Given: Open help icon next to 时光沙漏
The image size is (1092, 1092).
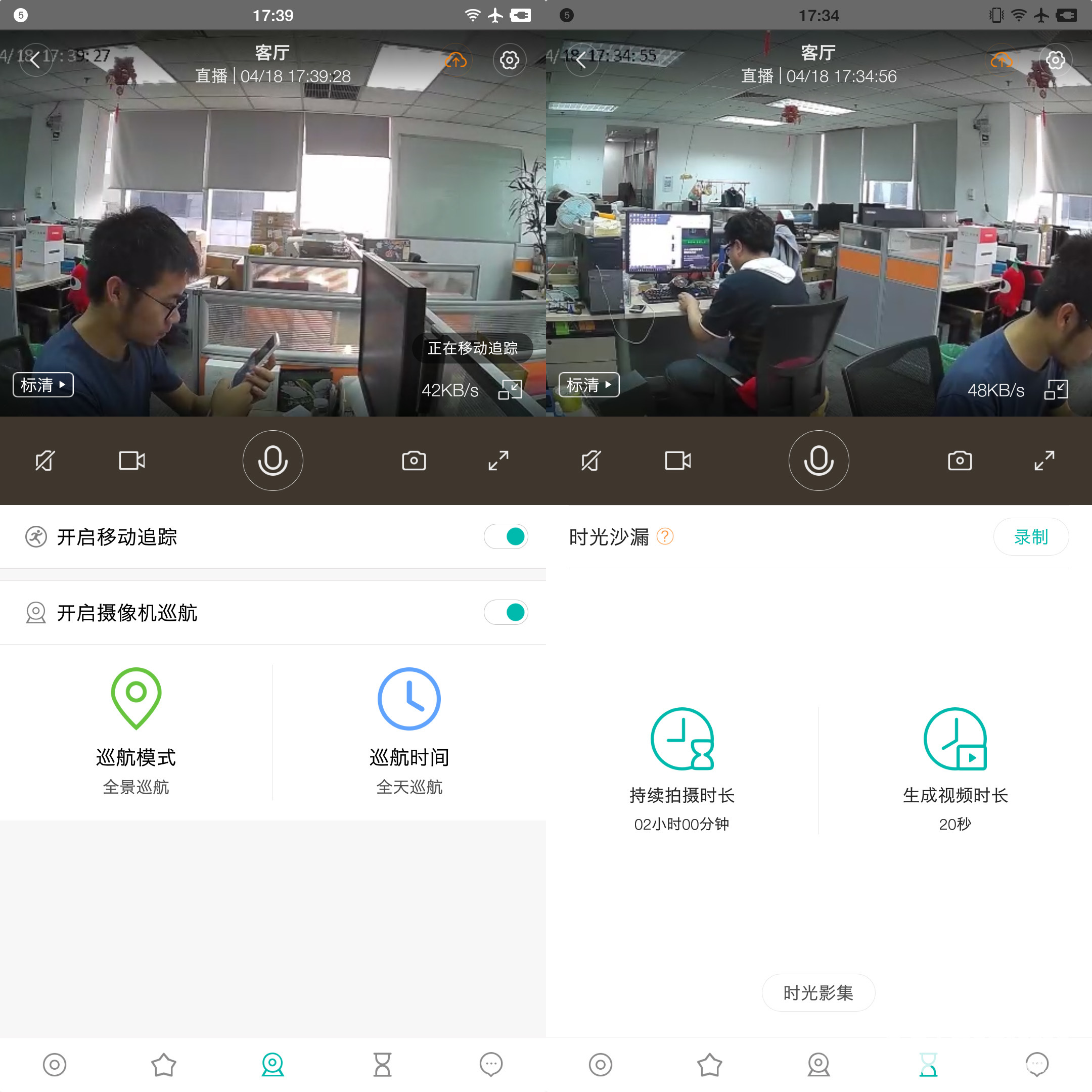Looking at the screenshot, I should click(x=665, y=536).
